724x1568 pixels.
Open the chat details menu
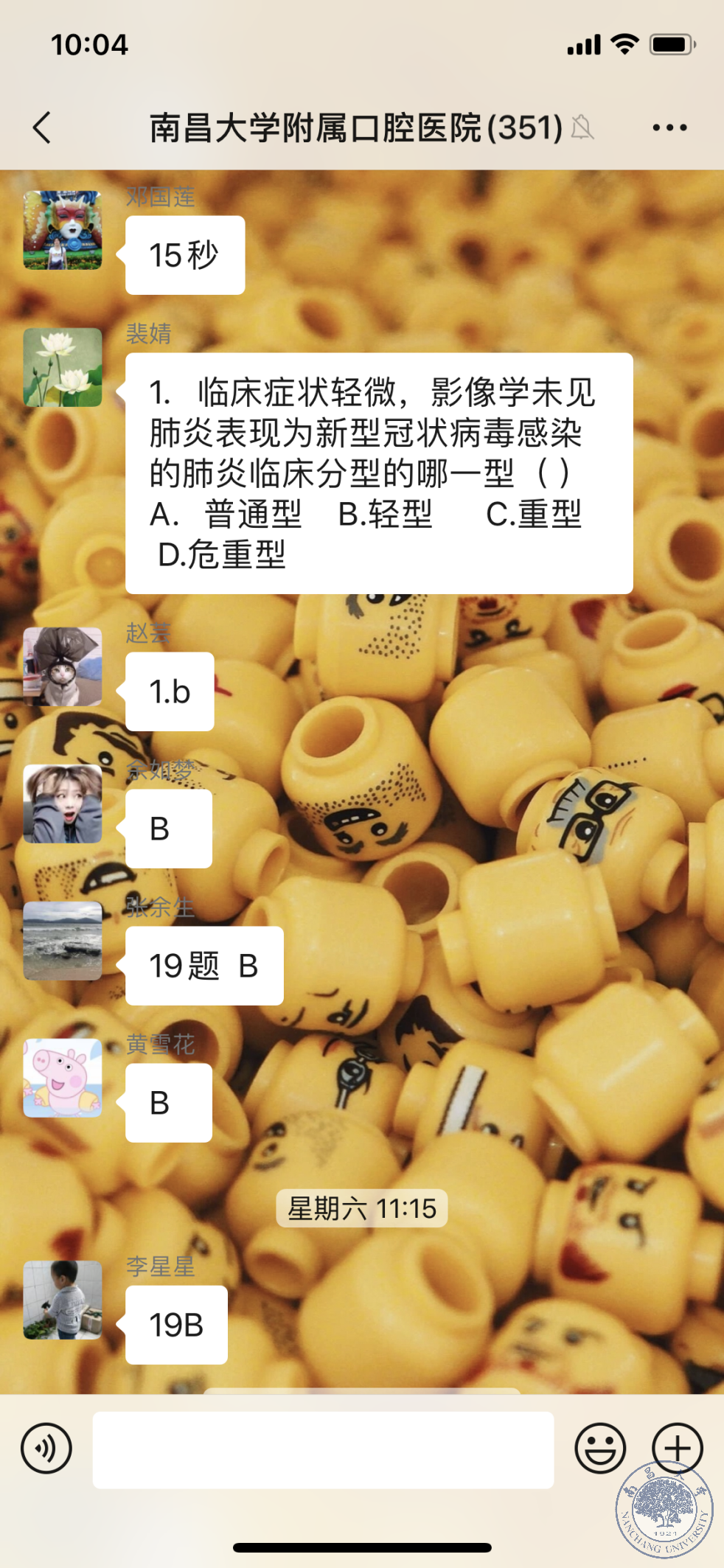tap(669, 128)
